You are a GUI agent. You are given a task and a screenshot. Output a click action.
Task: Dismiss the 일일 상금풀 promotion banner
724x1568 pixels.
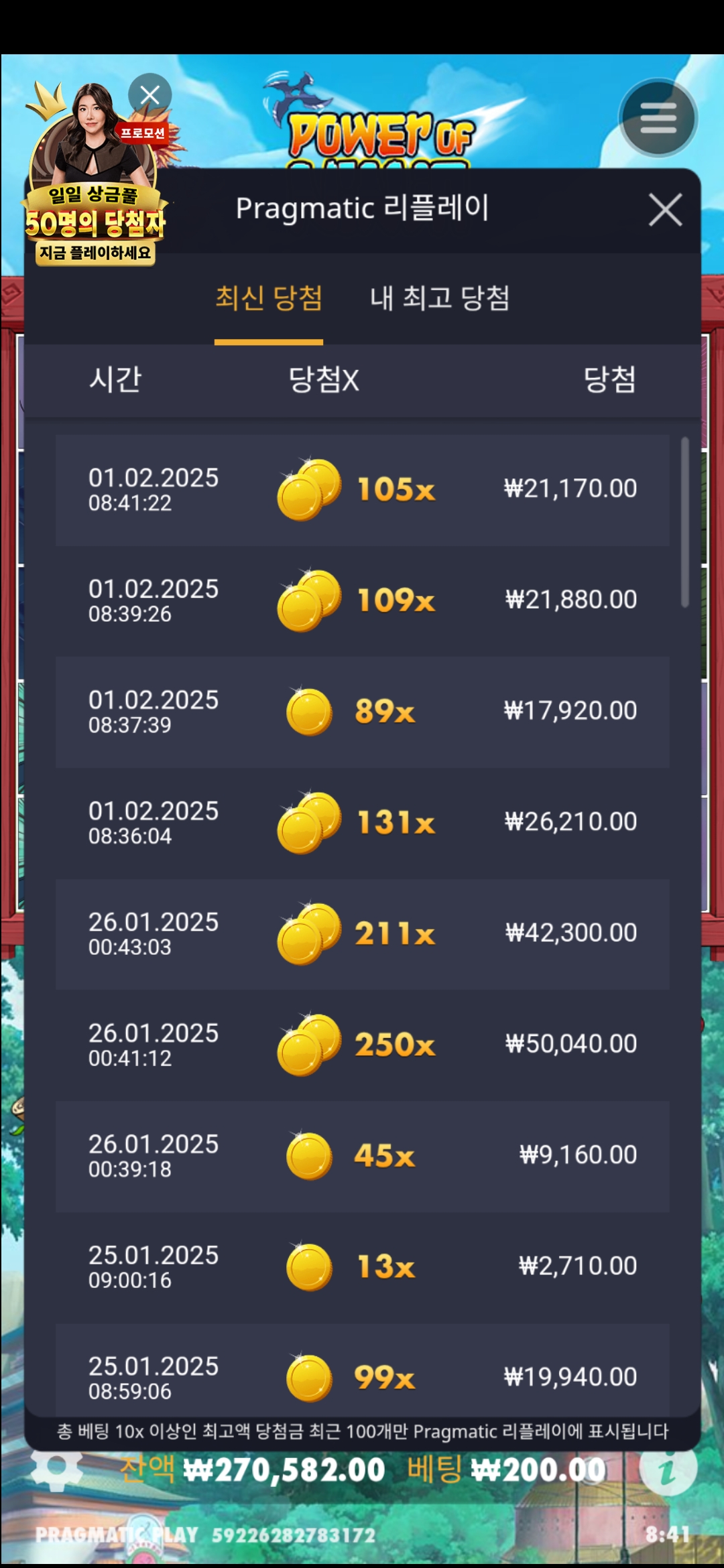[x=149, y=94]
